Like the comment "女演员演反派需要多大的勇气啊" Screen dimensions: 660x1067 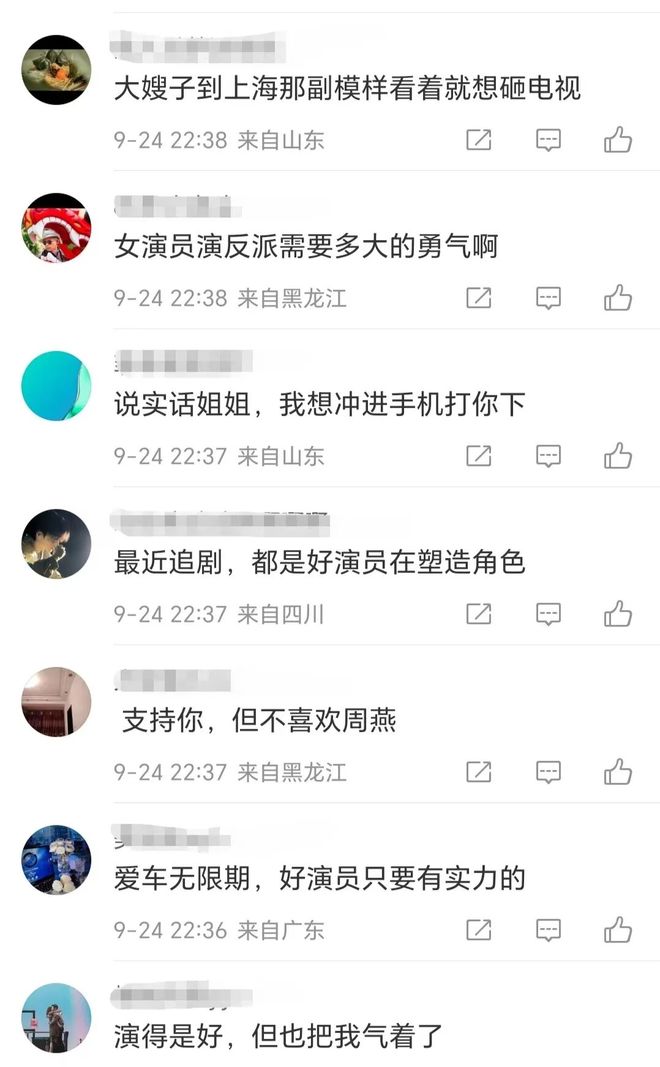click(618, 298)
